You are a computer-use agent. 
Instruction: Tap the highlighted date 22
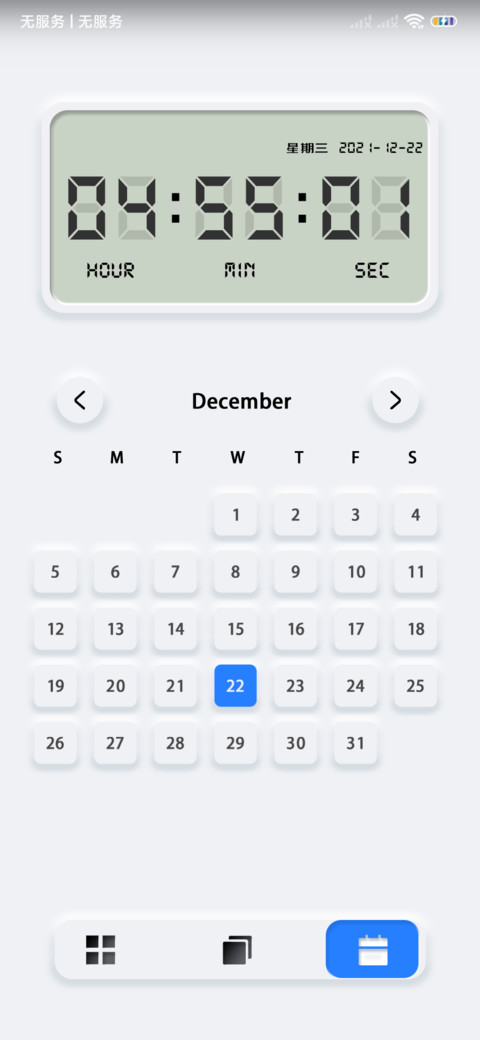click(x=235, y=686)
